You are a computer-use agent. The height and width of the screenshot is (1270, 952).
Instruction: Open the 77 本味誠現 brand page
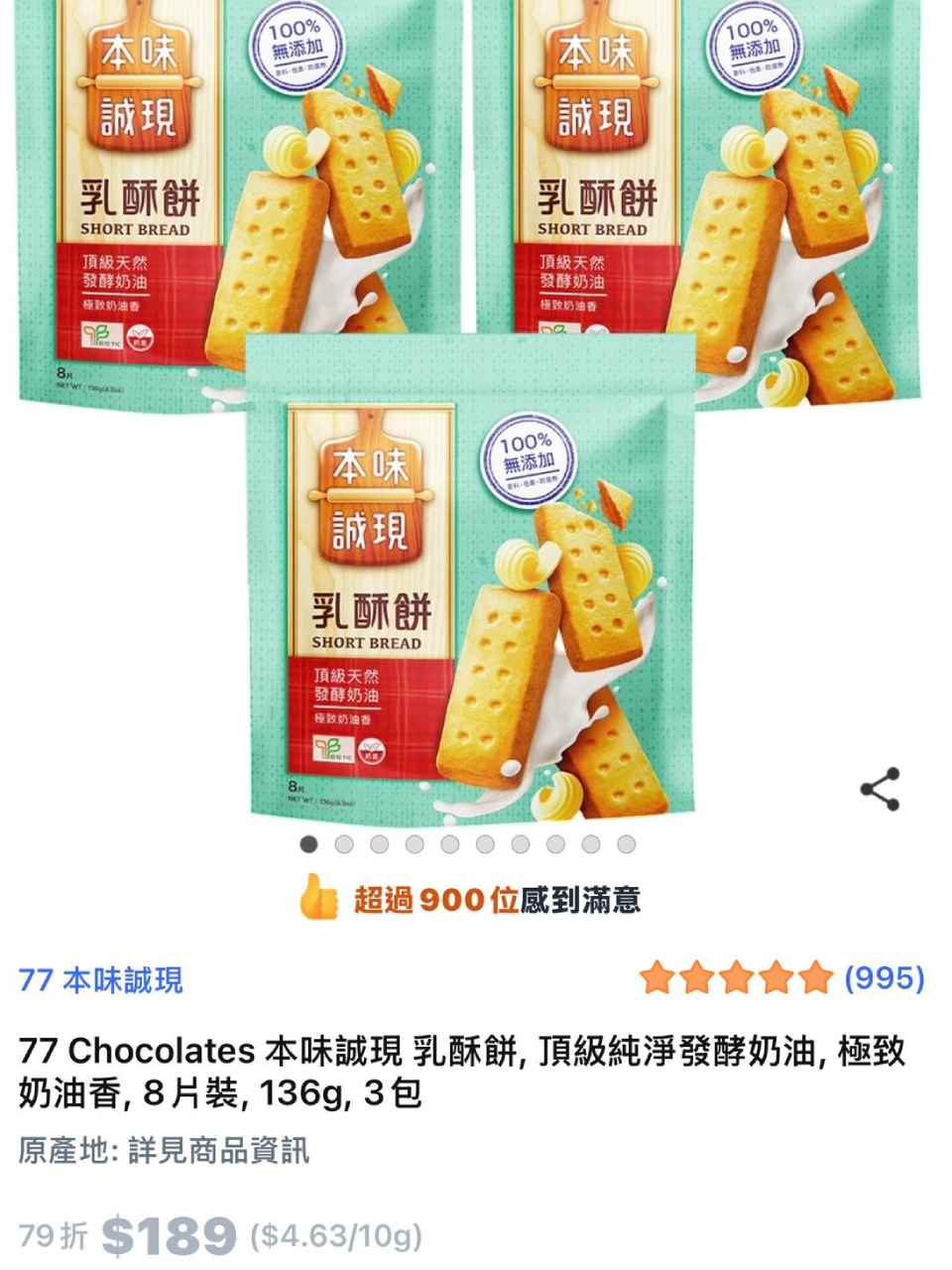[x=100, y=981]
